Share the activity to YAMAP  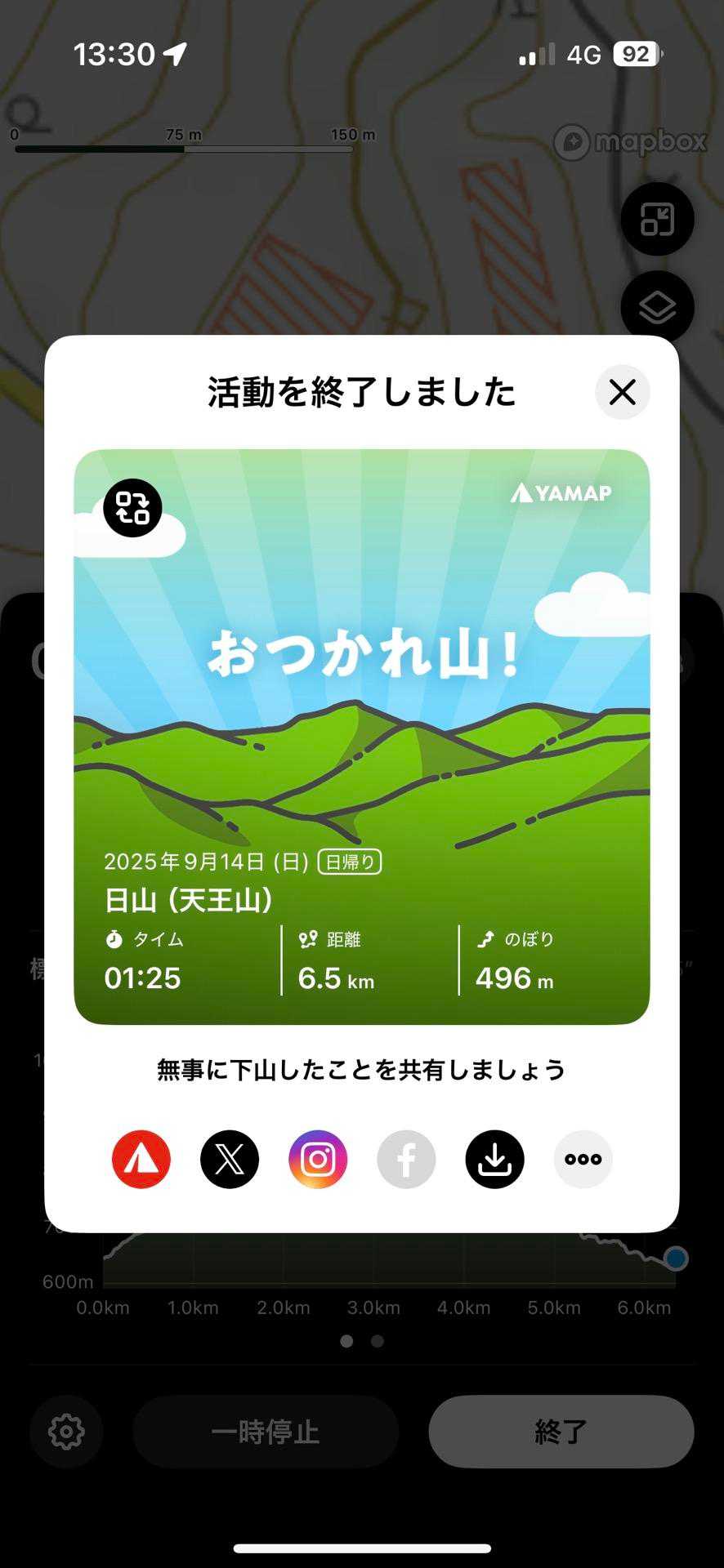coord(141,1159)
